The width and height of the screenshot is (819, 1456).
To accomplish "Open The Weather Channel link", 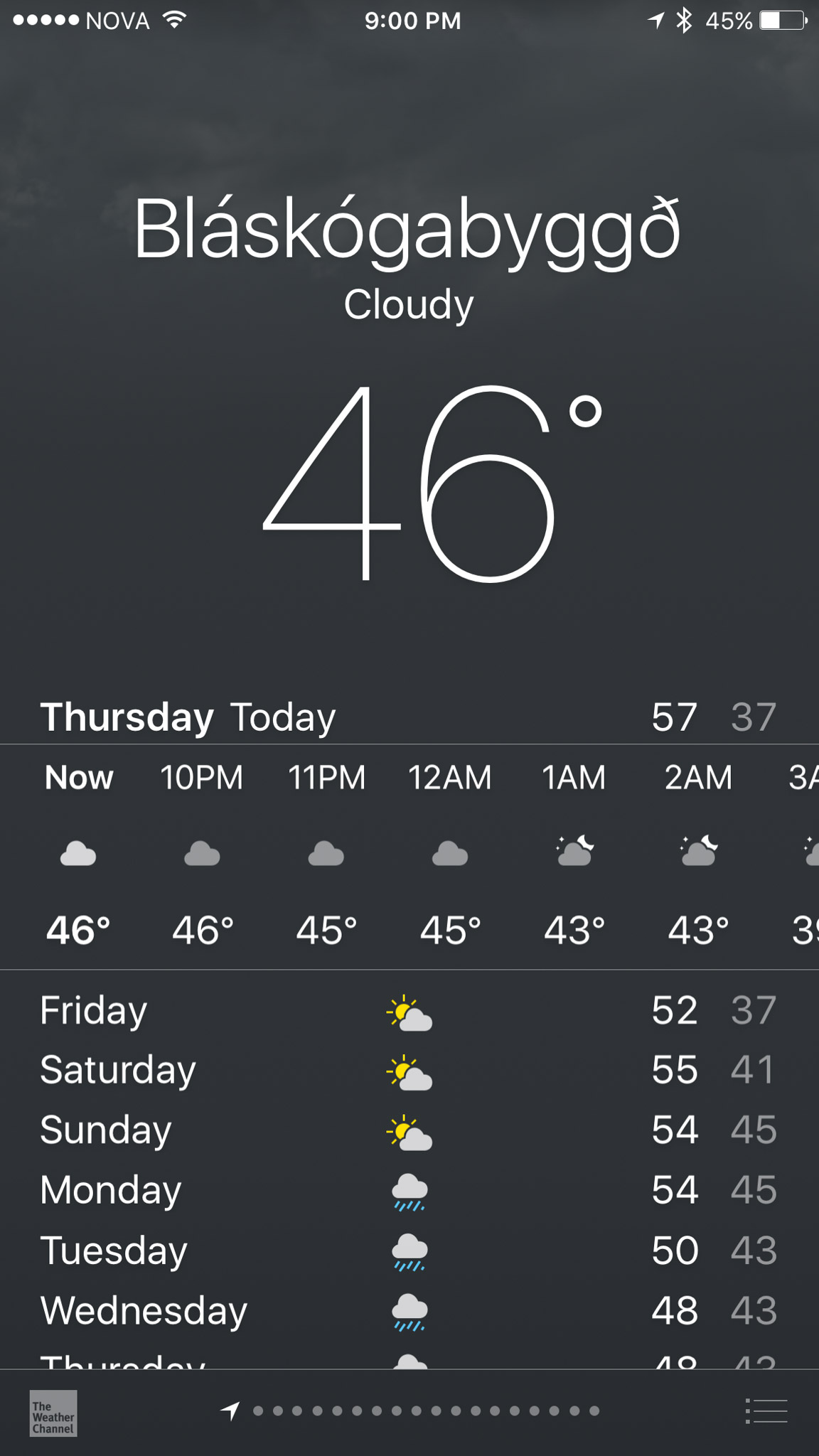I will [x=53, y=1413].
